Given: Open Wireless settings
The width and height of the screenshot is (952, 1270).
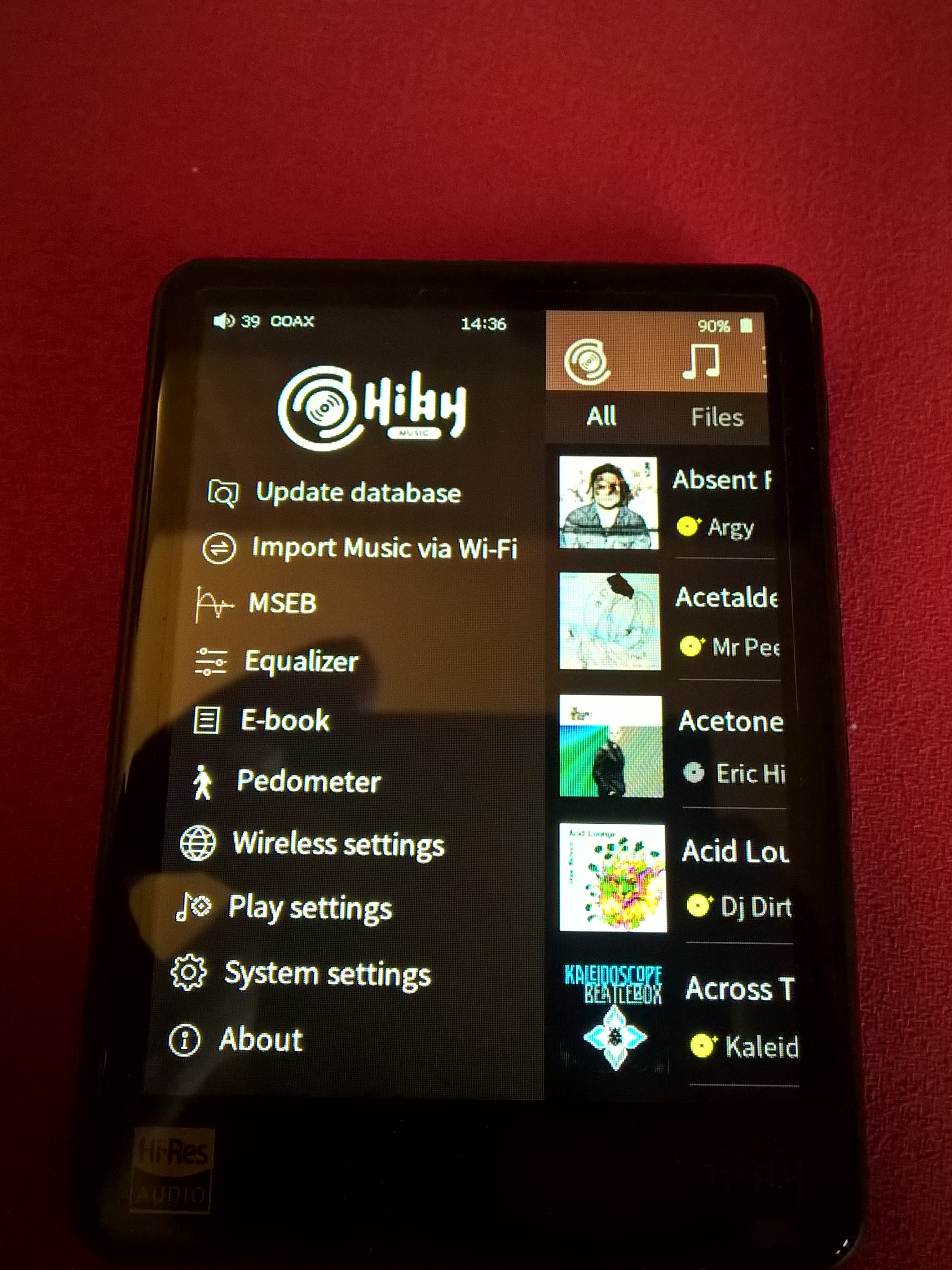Looking at the screenshot, I should tap(338, 845).
